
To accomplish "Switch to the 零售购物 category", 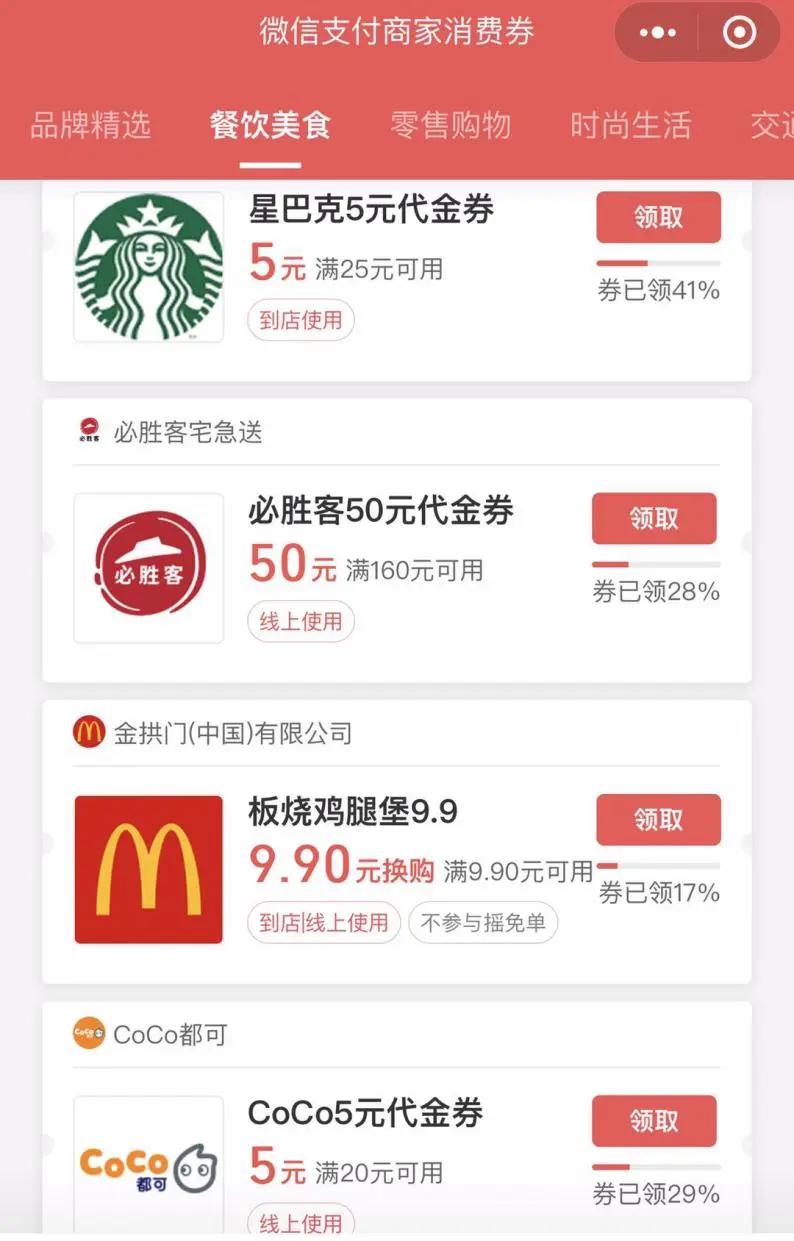I will 450,125.
